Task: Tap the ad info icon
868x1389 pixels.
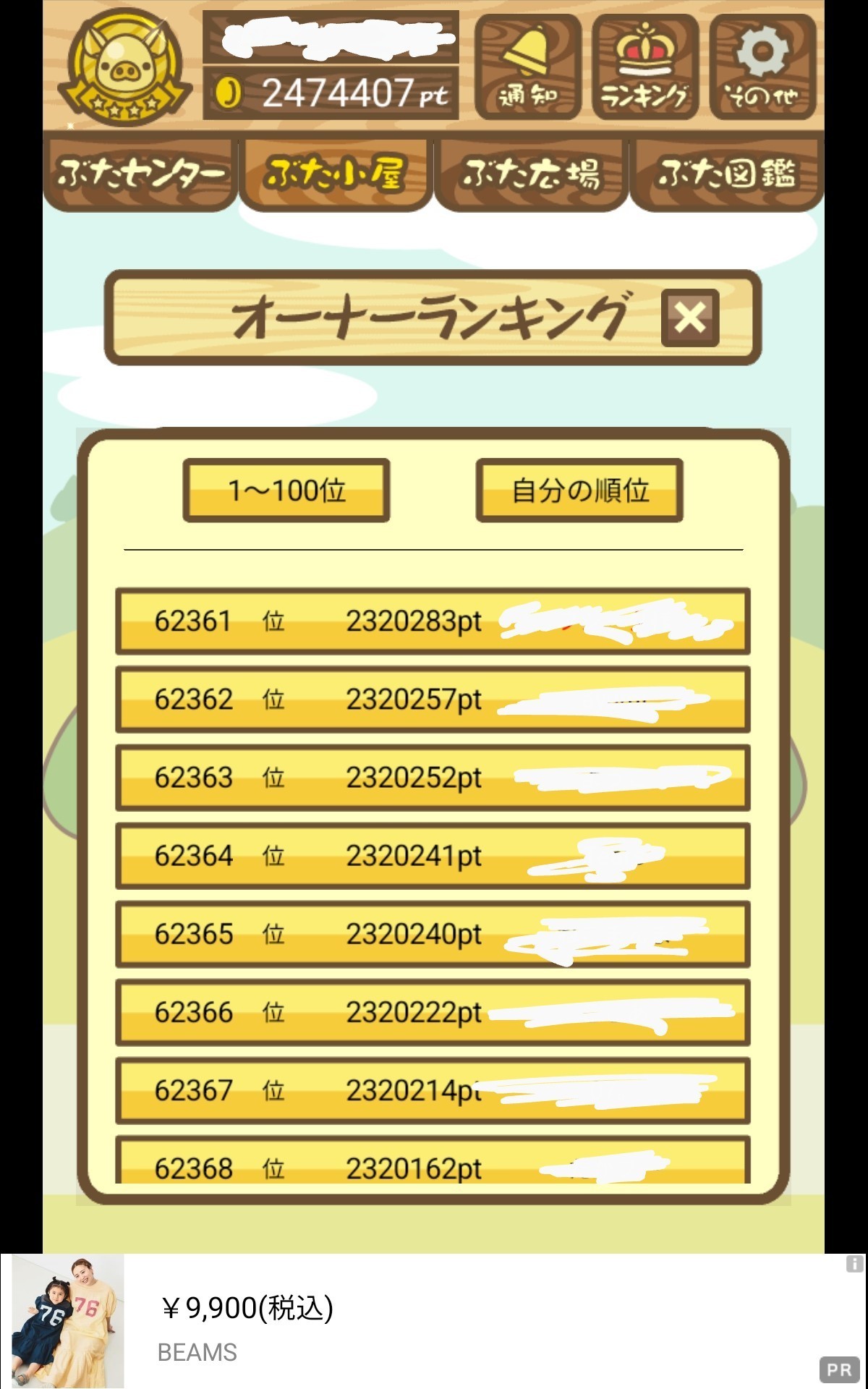Action: pos(854,1264)
